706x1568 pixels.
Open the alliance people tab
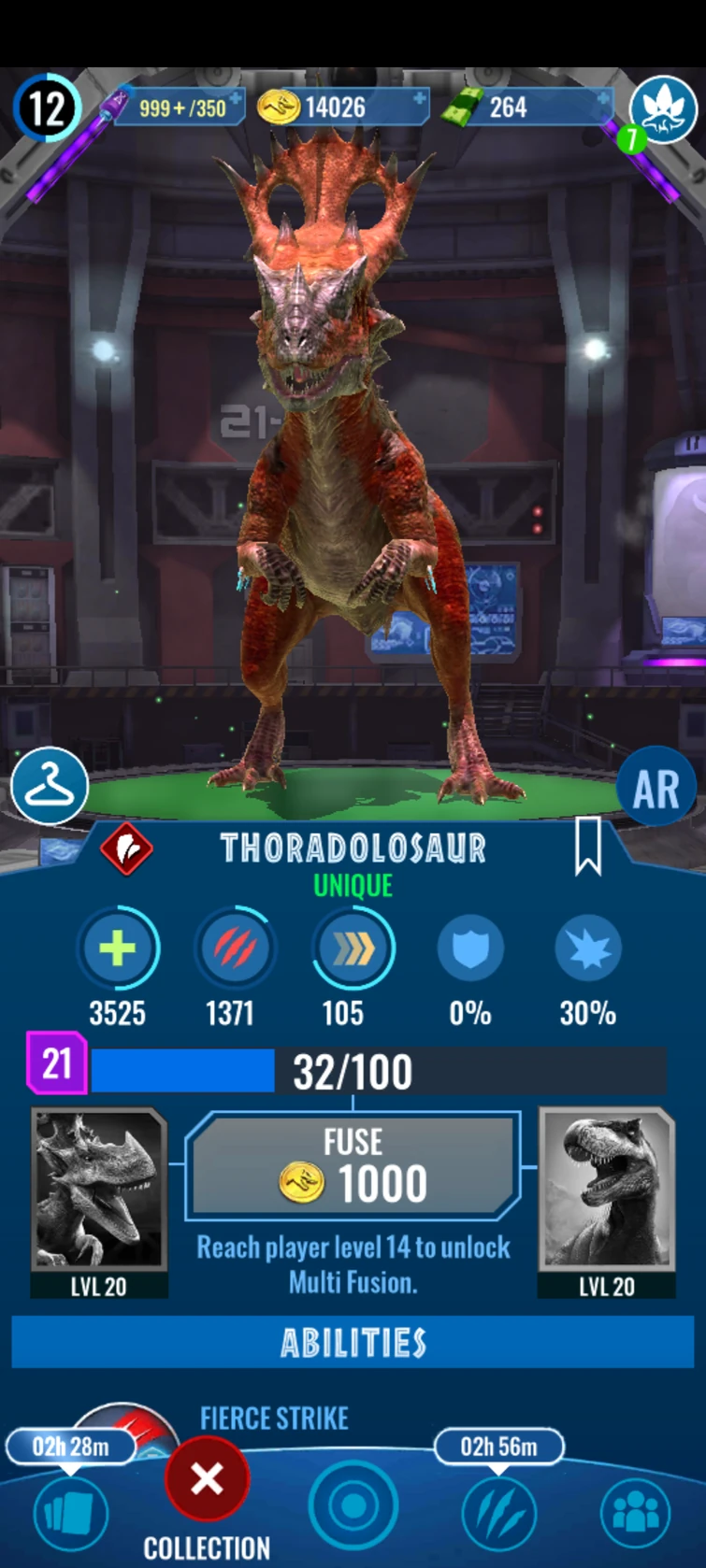pos(636,1513)
